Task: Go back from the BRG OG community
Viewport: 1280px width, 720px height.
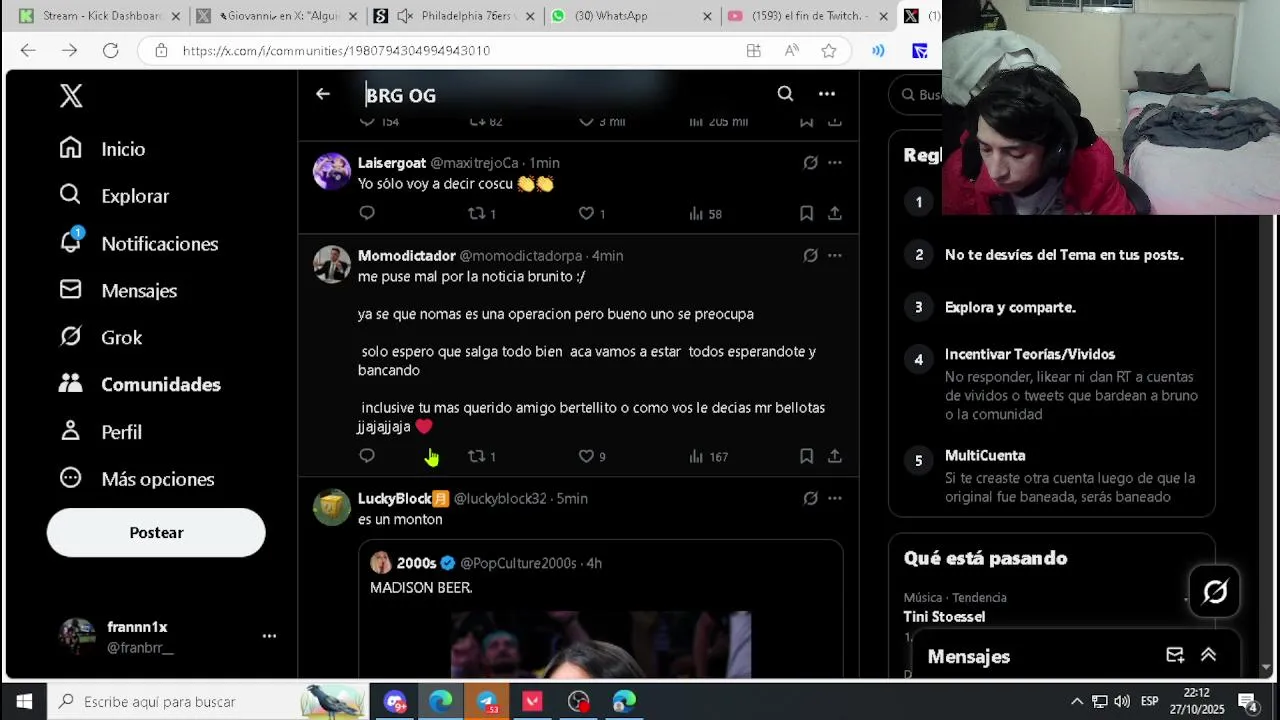Action: 323,94
